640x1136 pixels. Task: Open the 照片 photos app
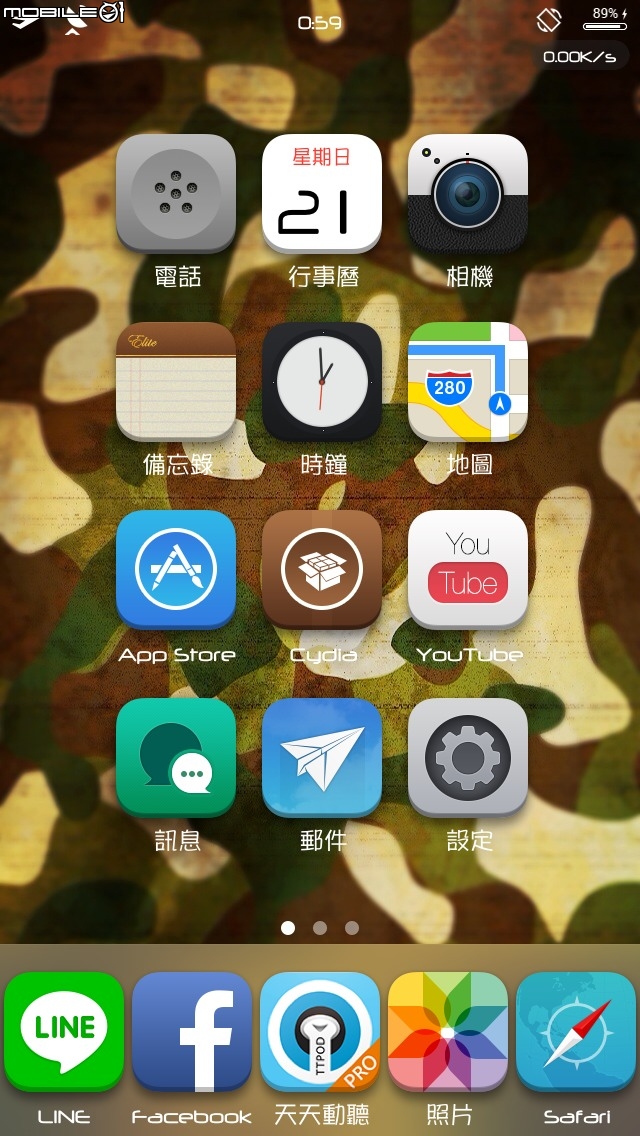(448, 1032)
